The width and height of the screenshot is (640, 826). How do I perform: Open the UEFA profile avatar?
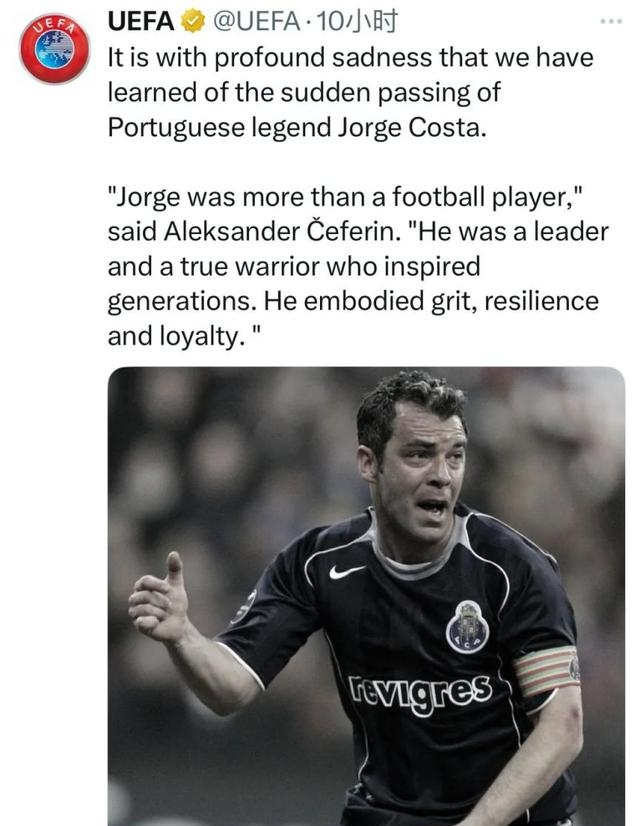pyautogui.click(x=54, y=50)
